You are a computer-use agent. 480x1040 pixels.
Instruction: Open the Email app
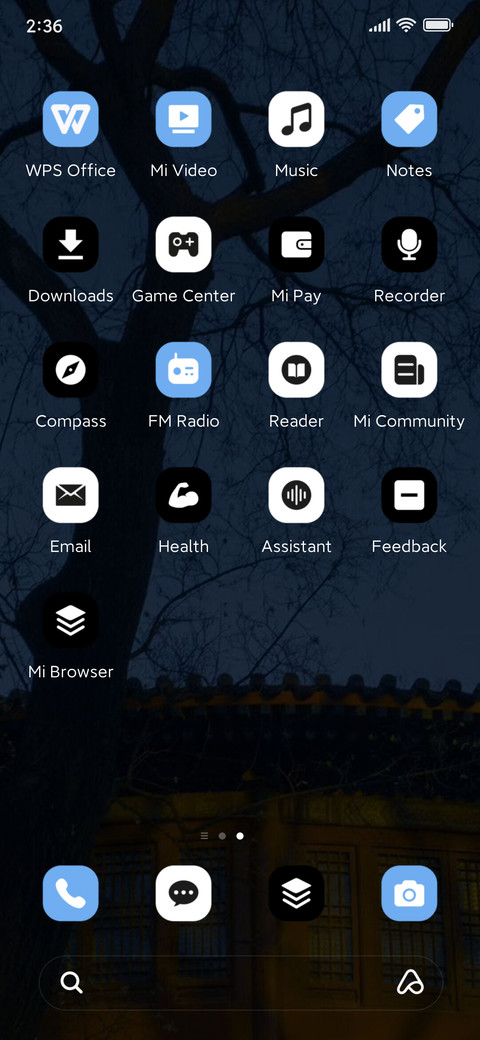pyautogui.click(x=71, y=495)
